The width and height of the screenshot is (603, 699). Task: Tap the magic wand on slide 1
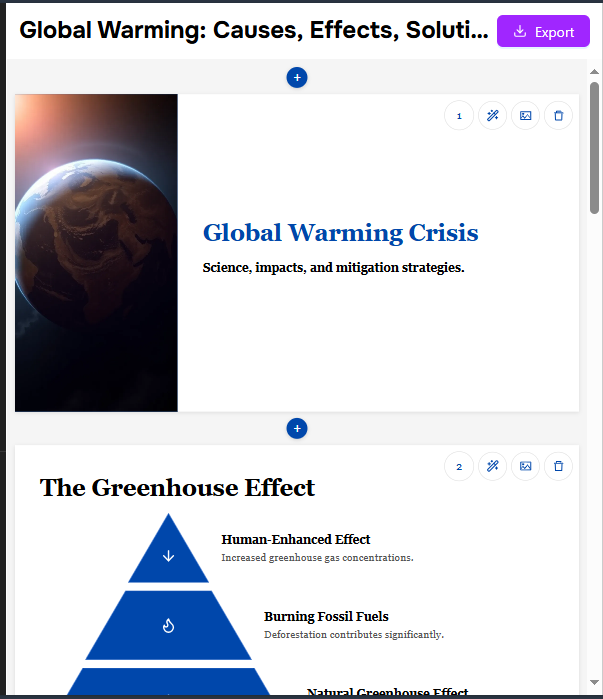click(492, 116)
